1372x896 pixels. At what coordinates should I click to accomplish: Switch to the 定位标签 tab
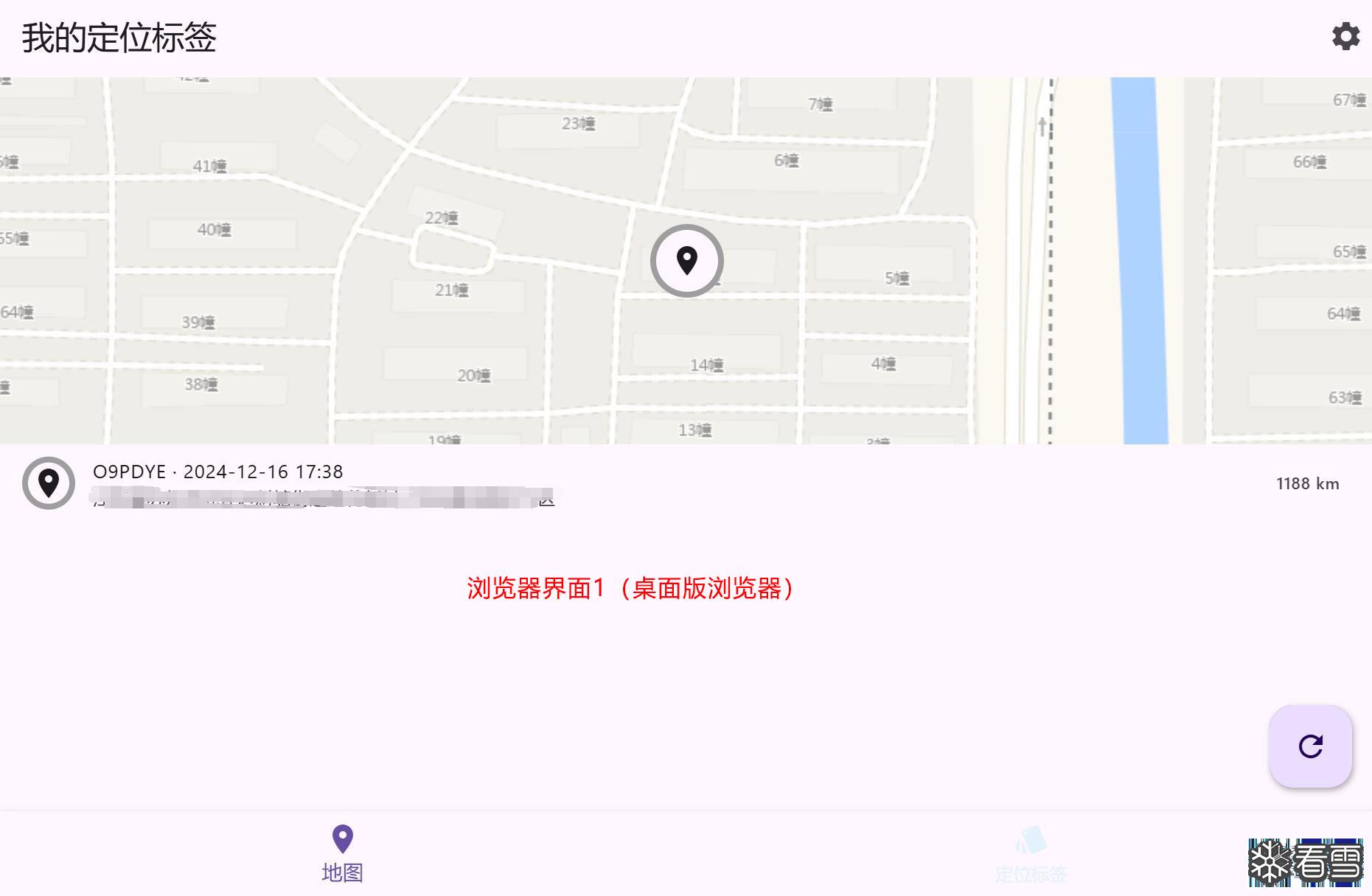1030,855
